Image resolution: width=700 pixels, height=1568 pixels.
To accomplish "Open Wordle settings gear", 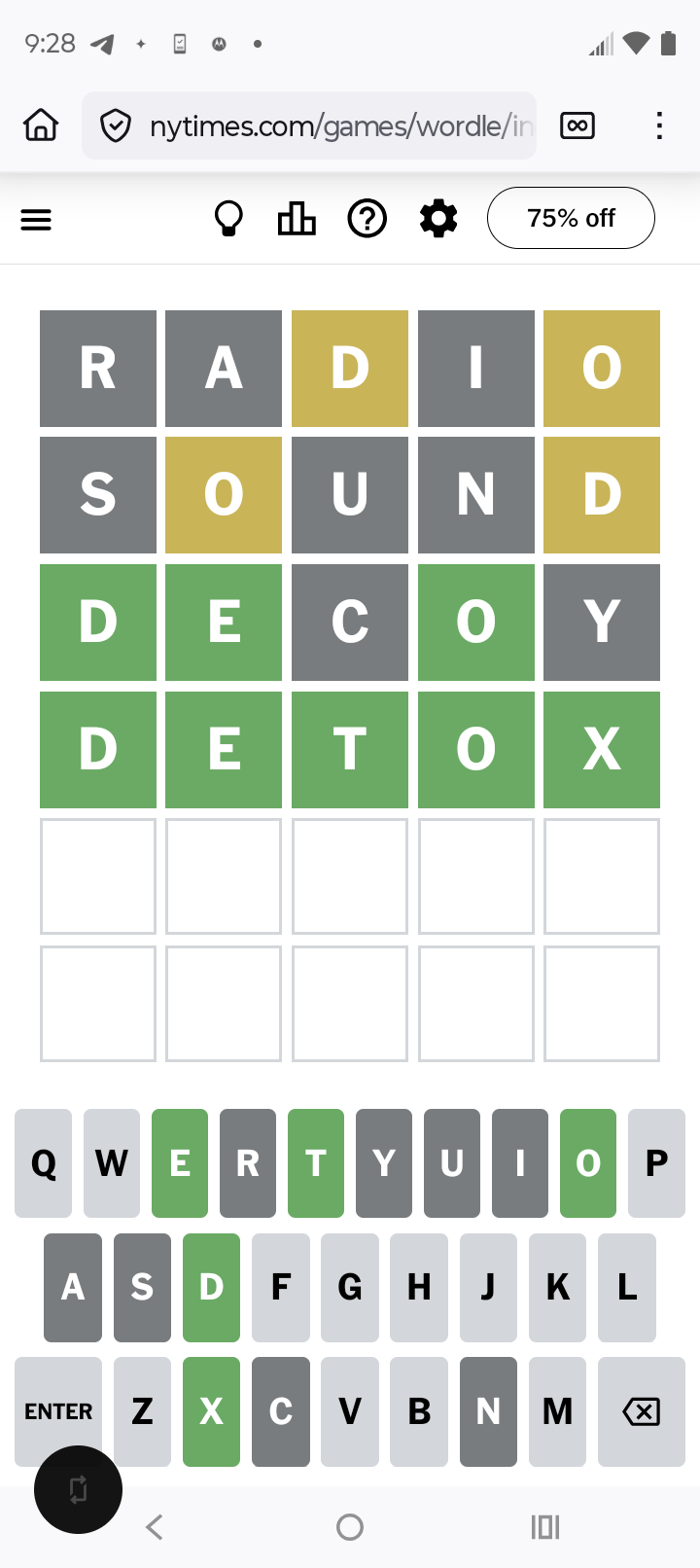I will tap(438, 219).
